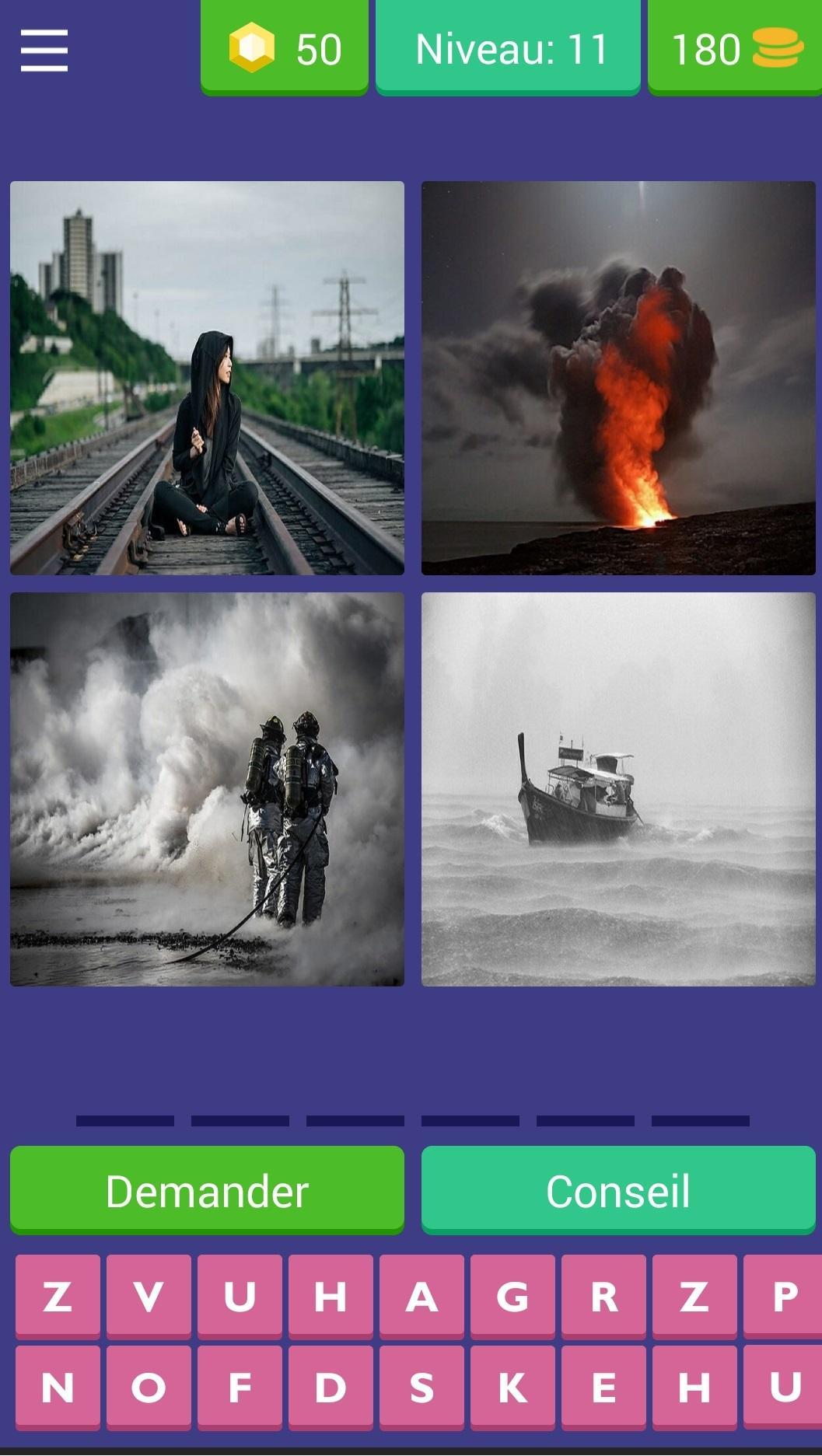Select the letter N tile
This screenshot has height=1456, width=822.
pos(58,1388)
